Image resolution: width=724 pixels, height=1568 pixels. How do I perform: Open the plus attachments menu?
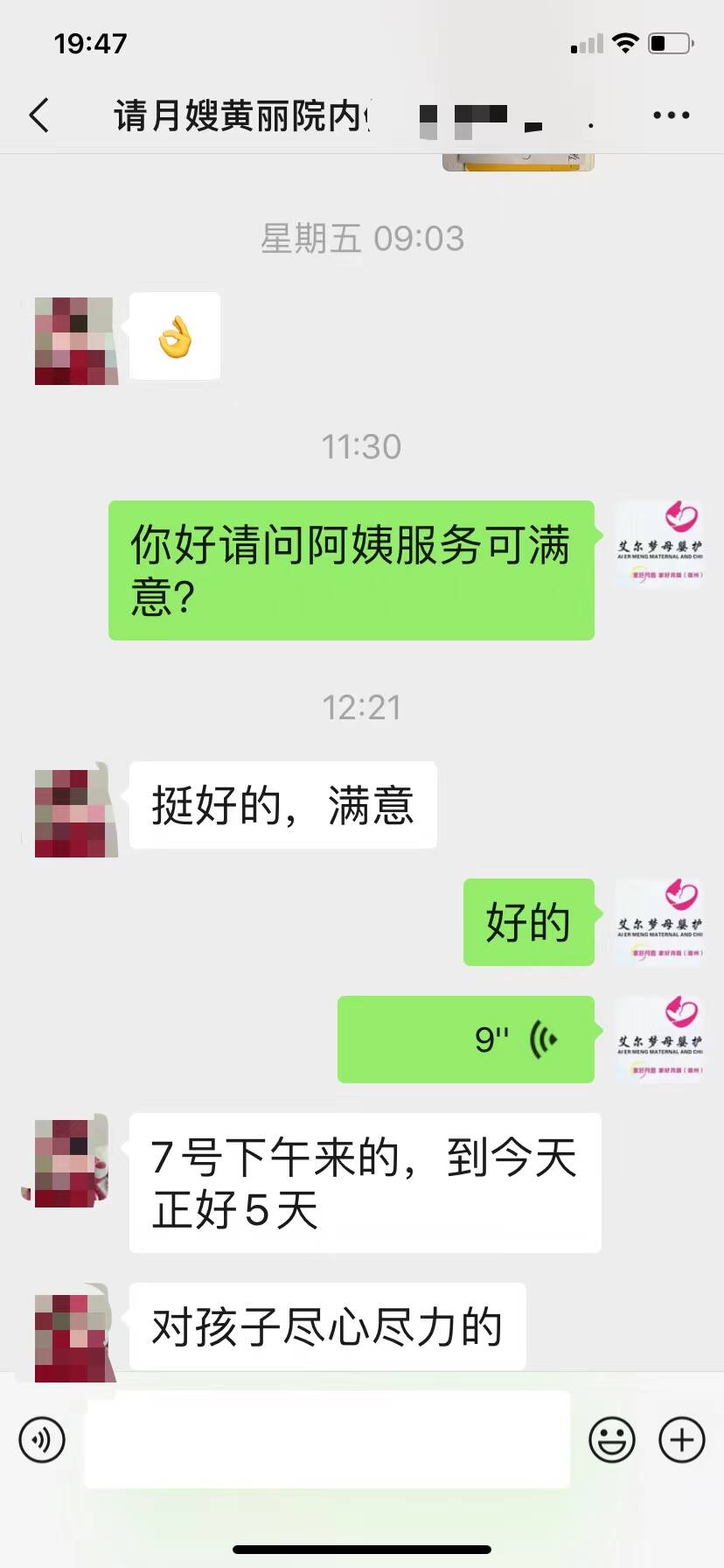point(681,1439)
